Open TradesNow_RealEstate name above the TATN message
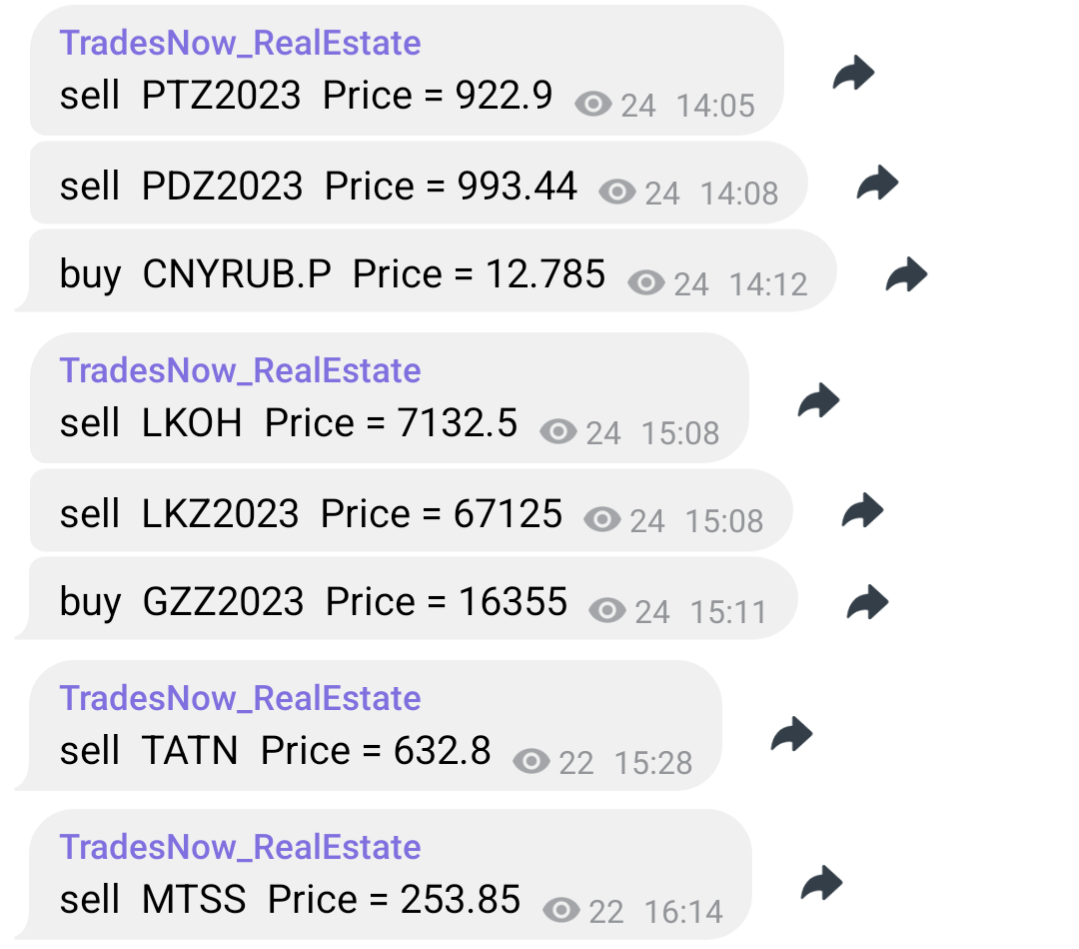1079x949 pixels. click(x=240, y=698)
